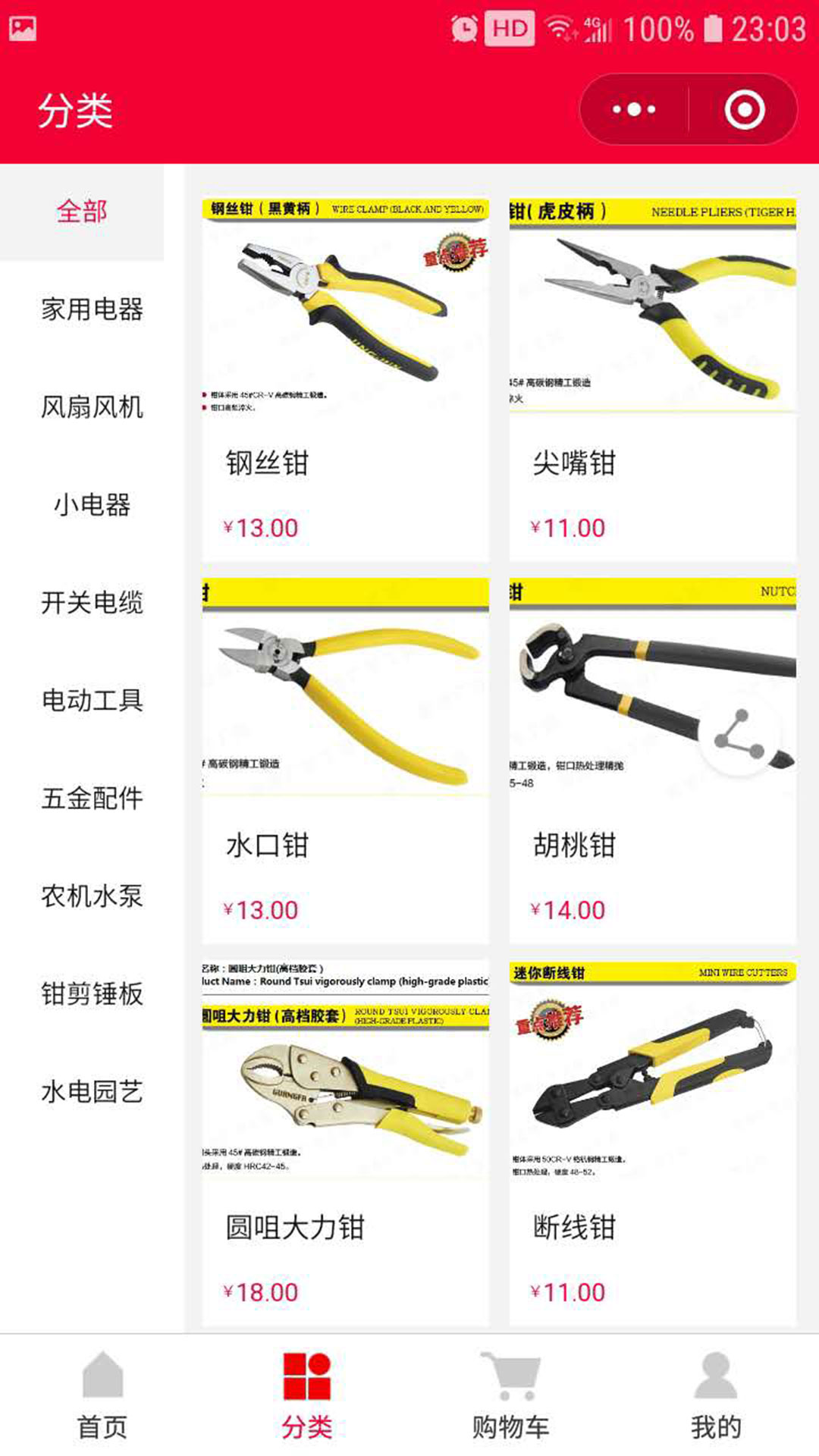The width and height of the screenshot is (819, 1456).
Task: Show the 电动工具 category
Action: coord(92,700)
